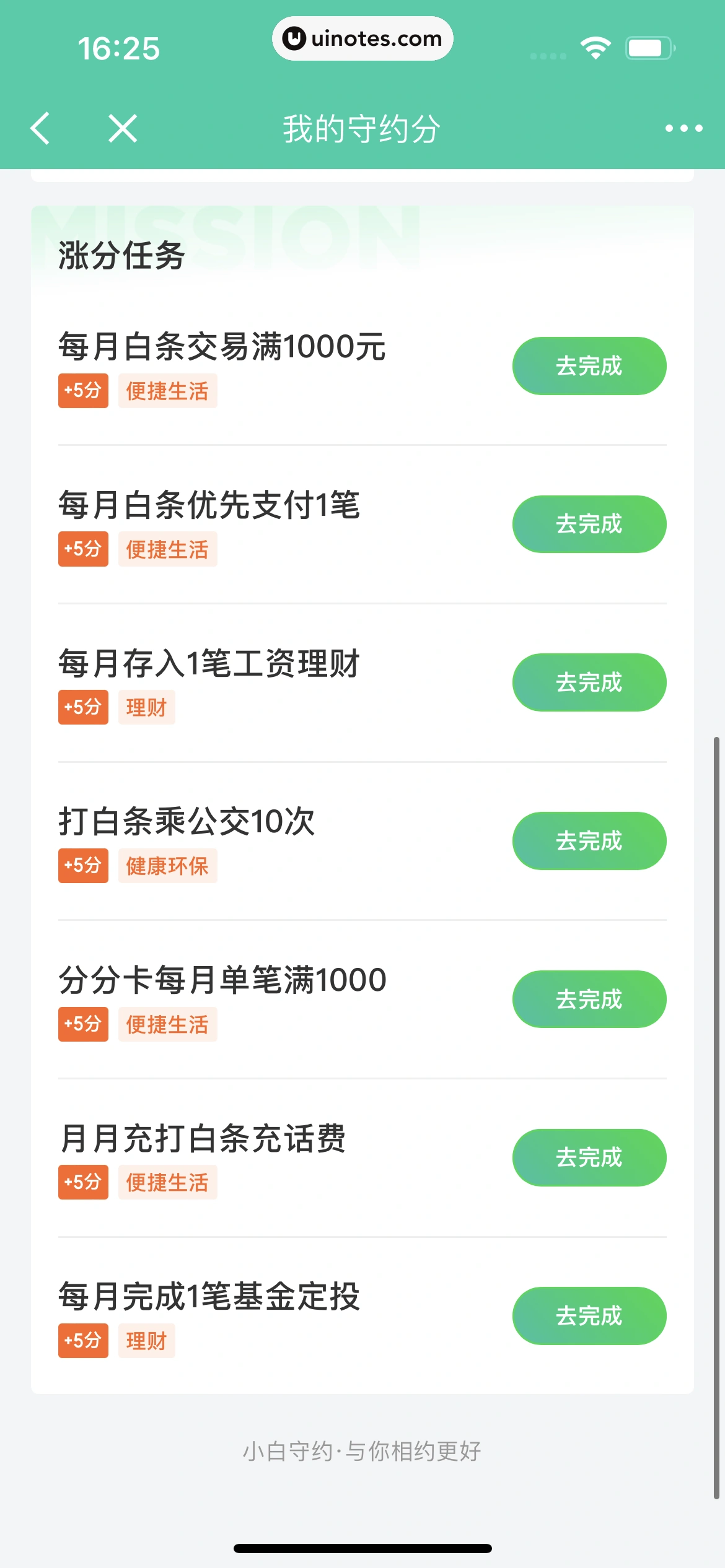Go back using the left arrow
Image resolution: width=725 pixels, height=1568 pixels.
(x=40, y=129)
